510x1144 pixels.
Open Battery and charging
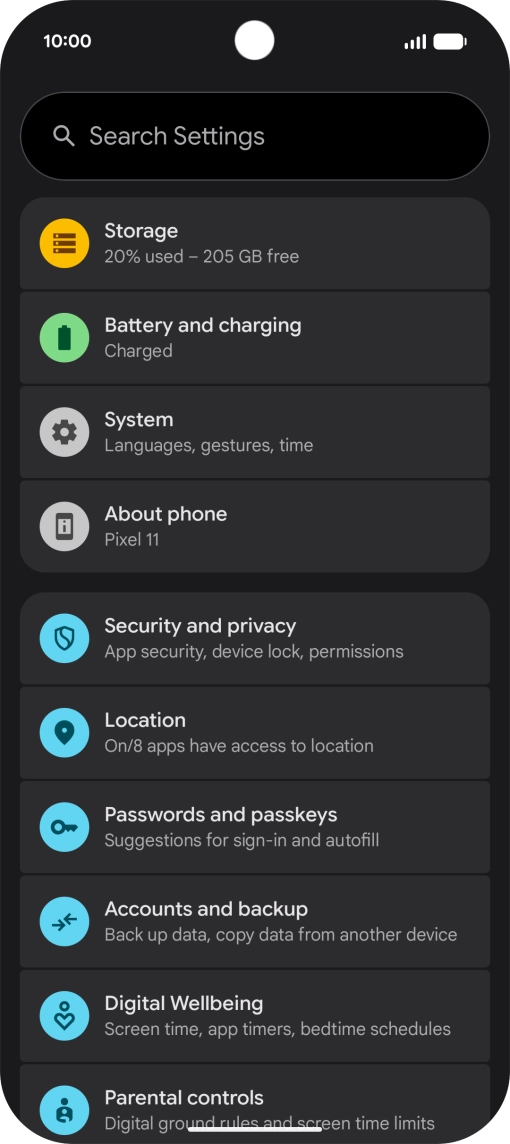pos(255,338)
